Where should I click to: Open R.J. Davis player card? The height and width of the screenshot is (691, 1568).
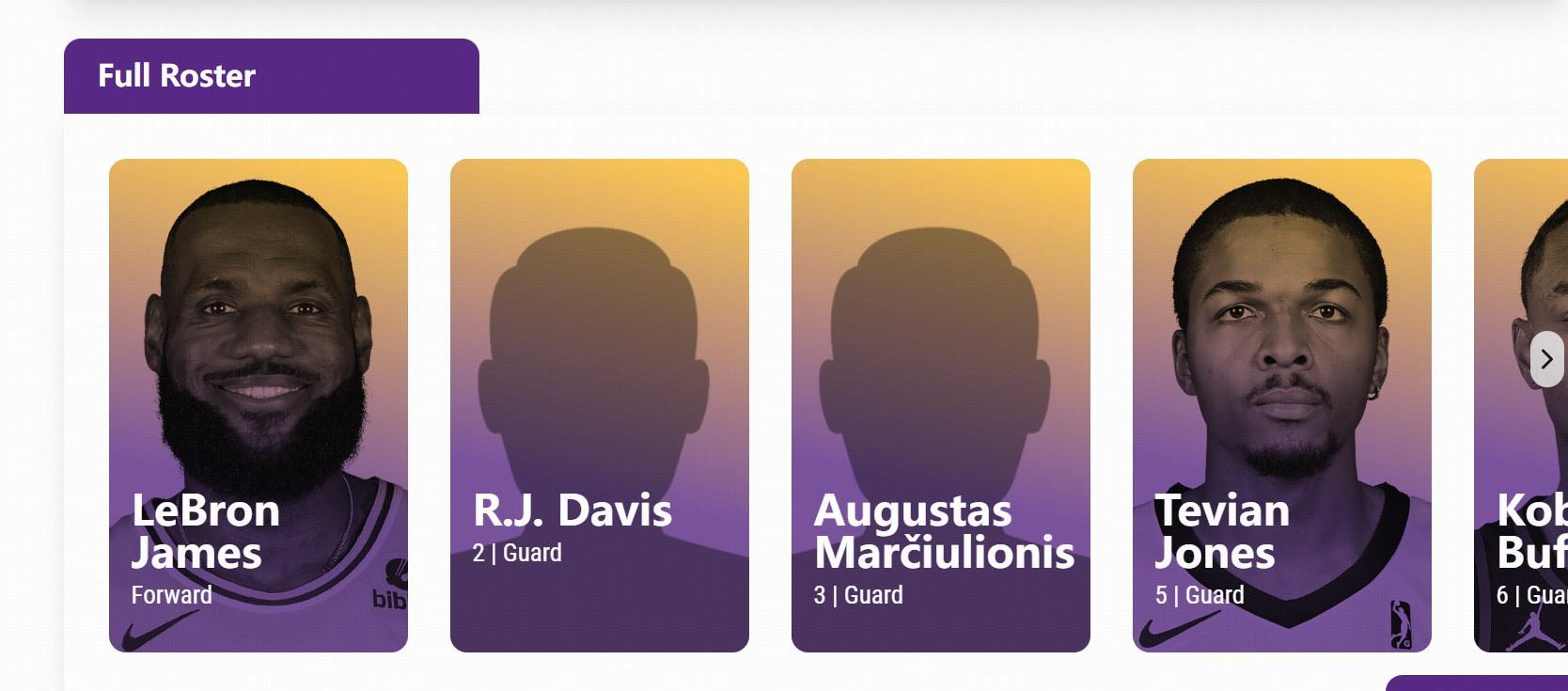click(x=599, y=405)
